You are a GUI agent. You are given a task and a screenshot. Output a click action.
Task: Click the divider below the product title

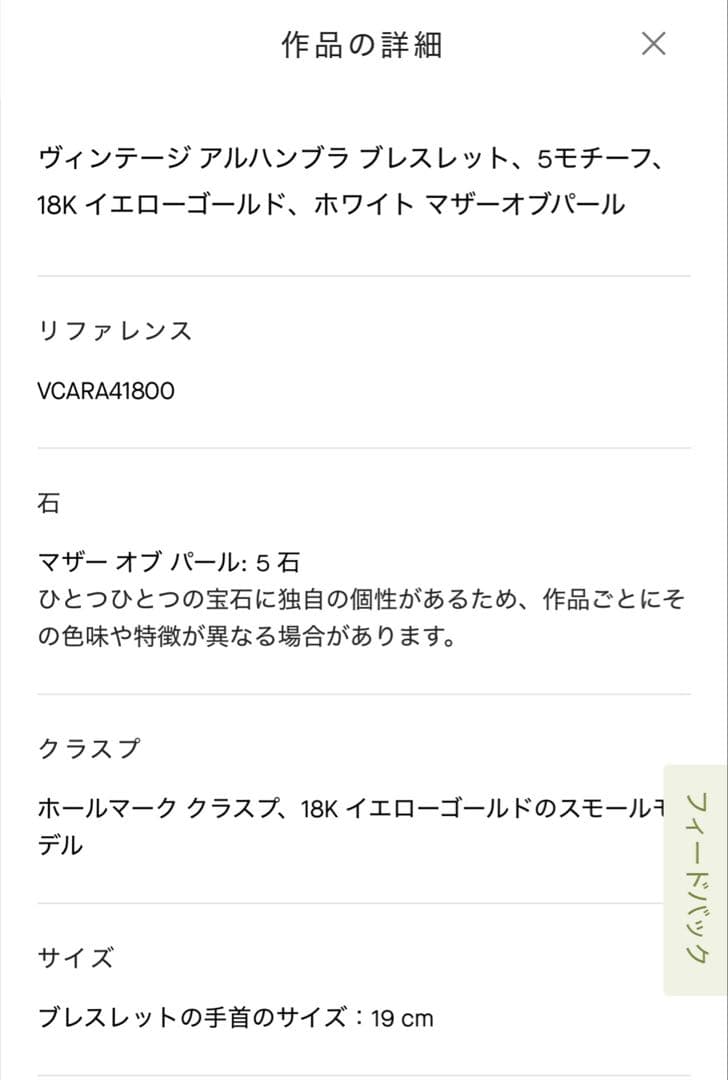(364, 268)
